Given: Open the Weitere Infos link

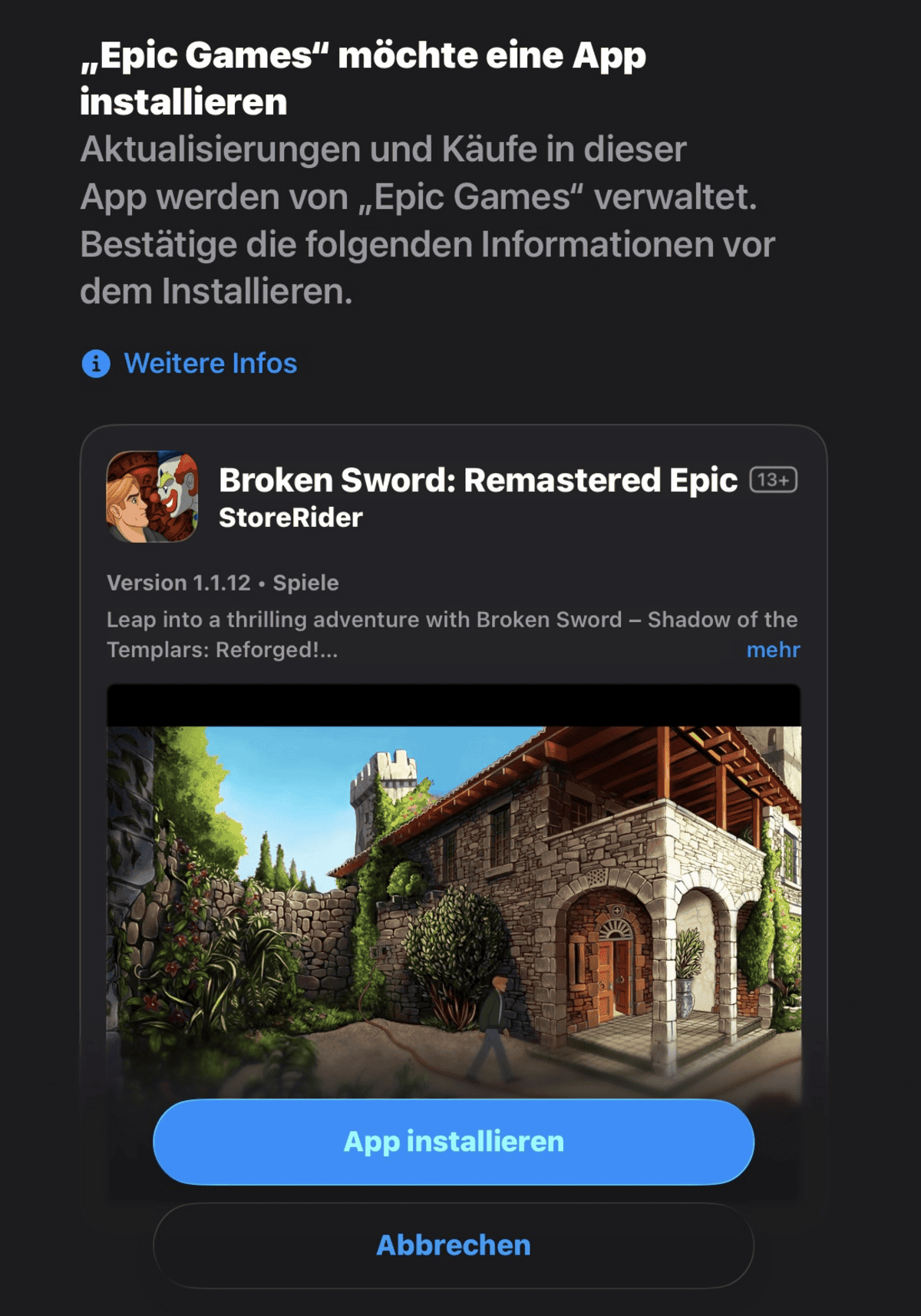Looking at the screenshot, I should (209, 363).
